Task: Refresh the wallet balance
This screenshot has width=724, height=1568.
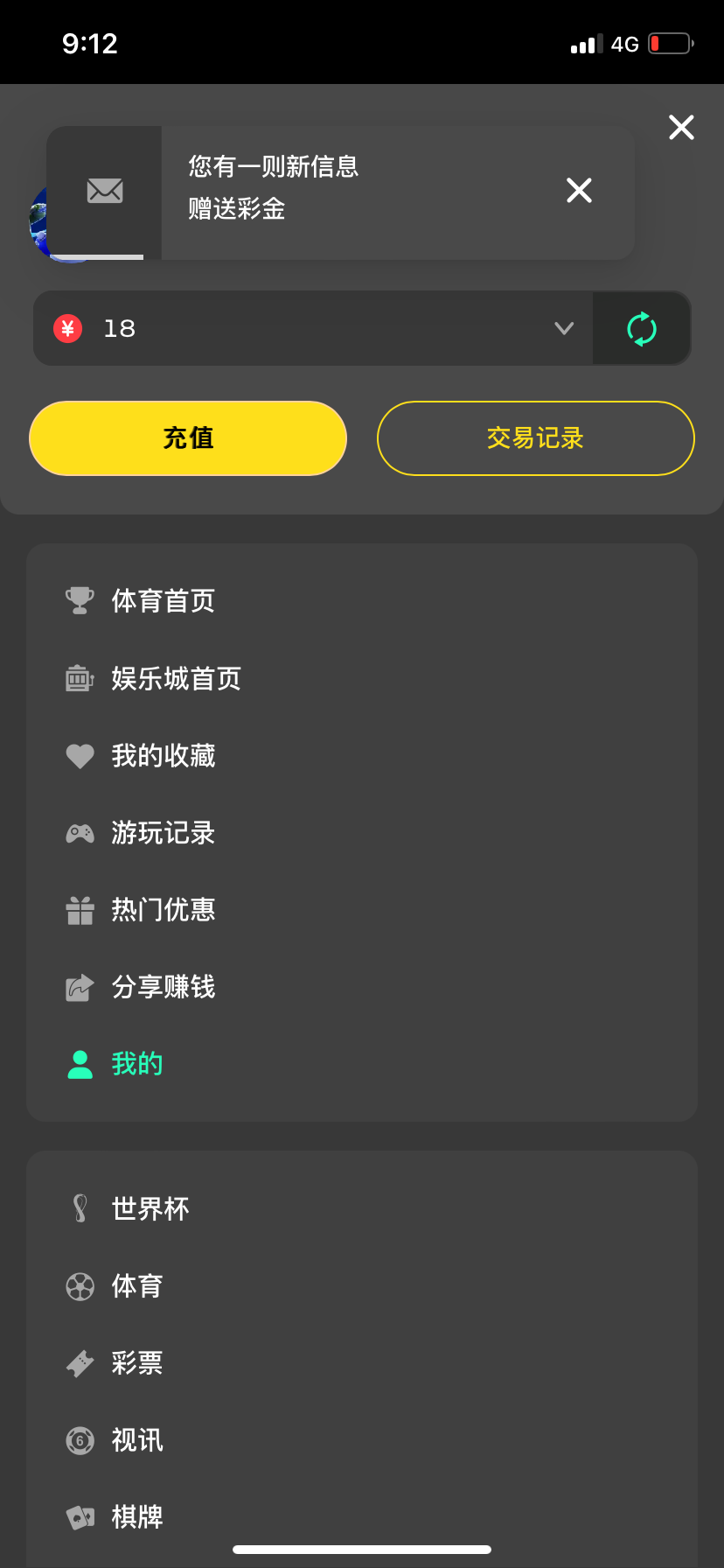Action: pyautogui.click(x=641, y=328)
